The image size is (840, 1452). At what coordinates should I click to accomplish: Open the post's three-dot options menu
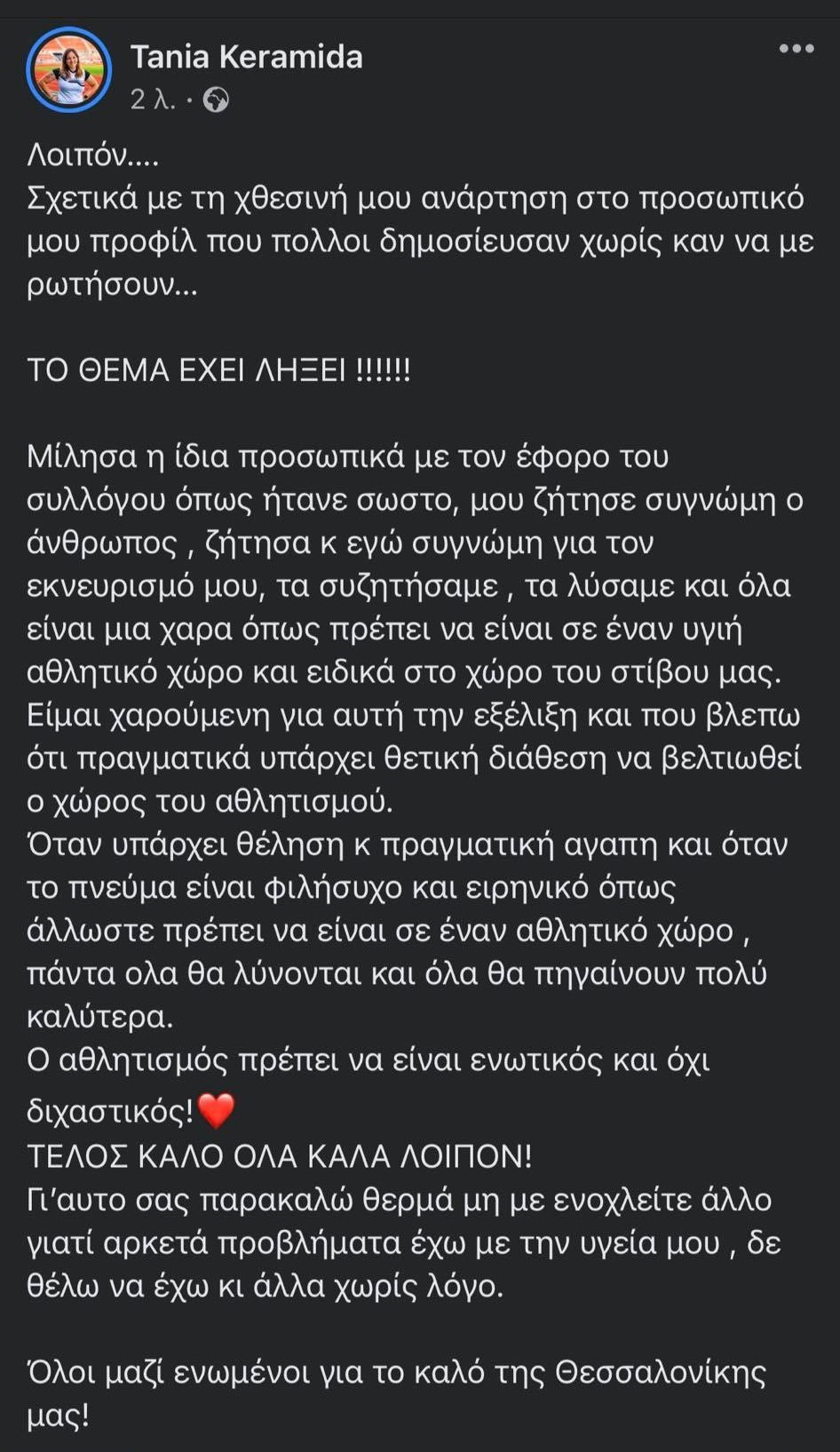(x=796, y=49)
